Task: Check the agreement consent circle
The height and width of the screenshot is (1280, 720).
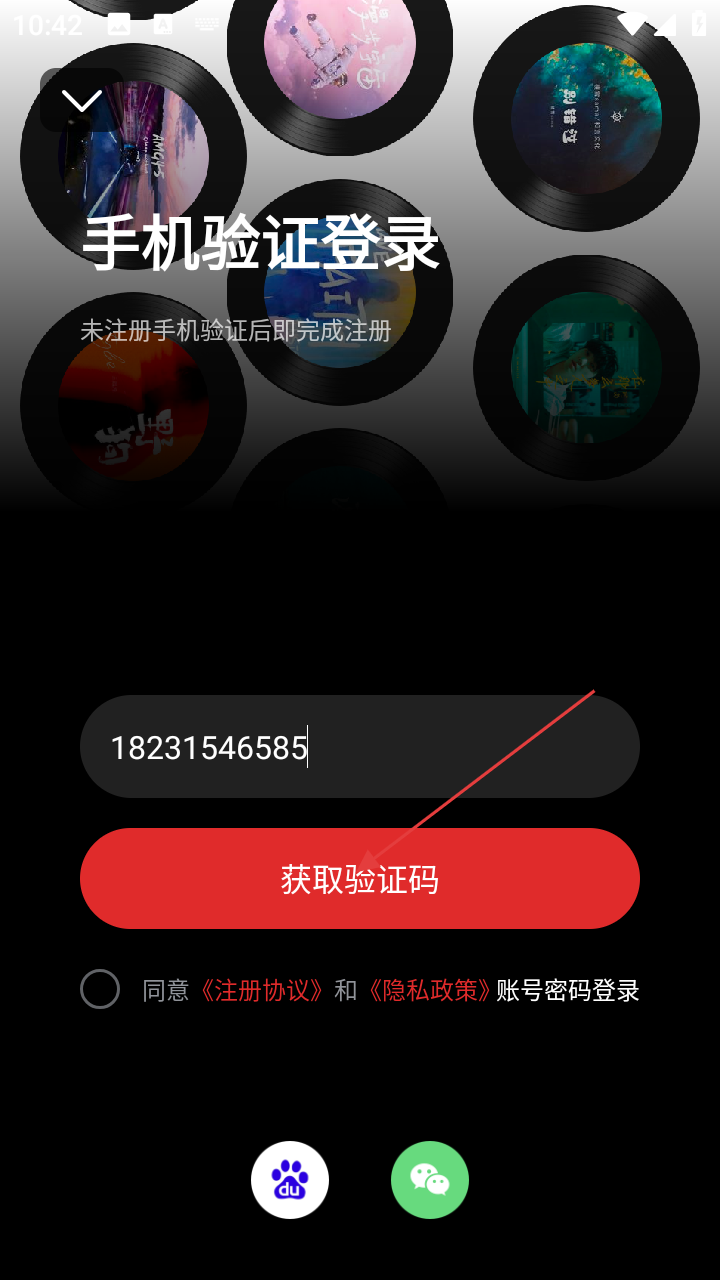Action: (100, 990)
